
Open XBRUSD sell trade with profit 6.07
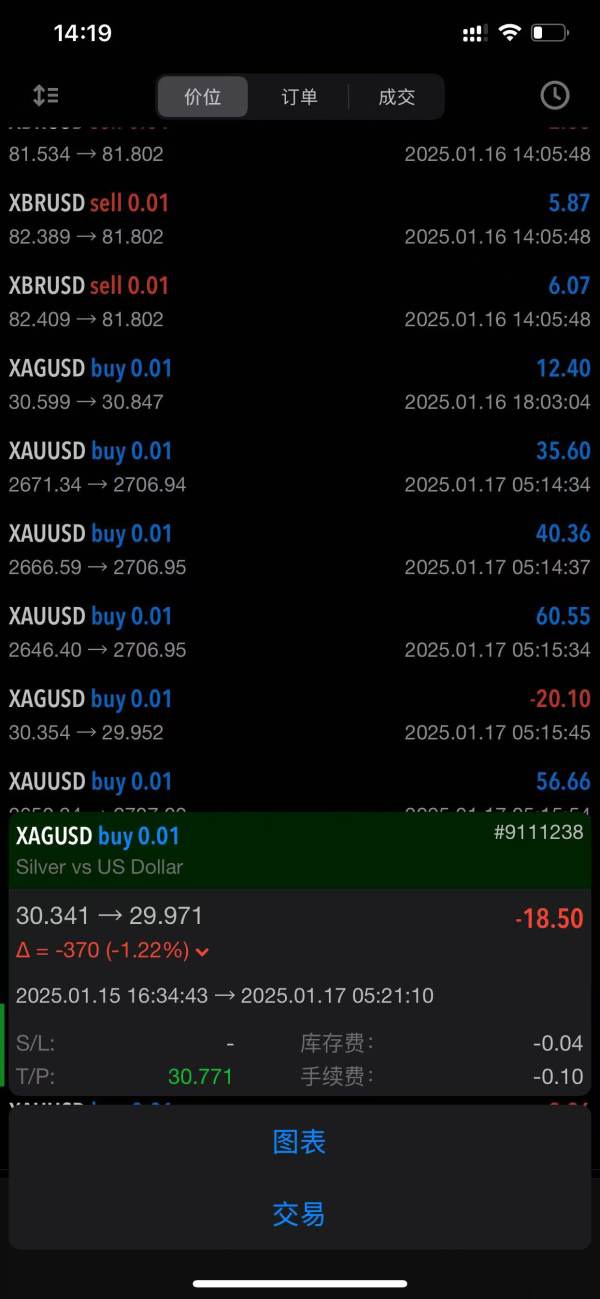point(300,302)
